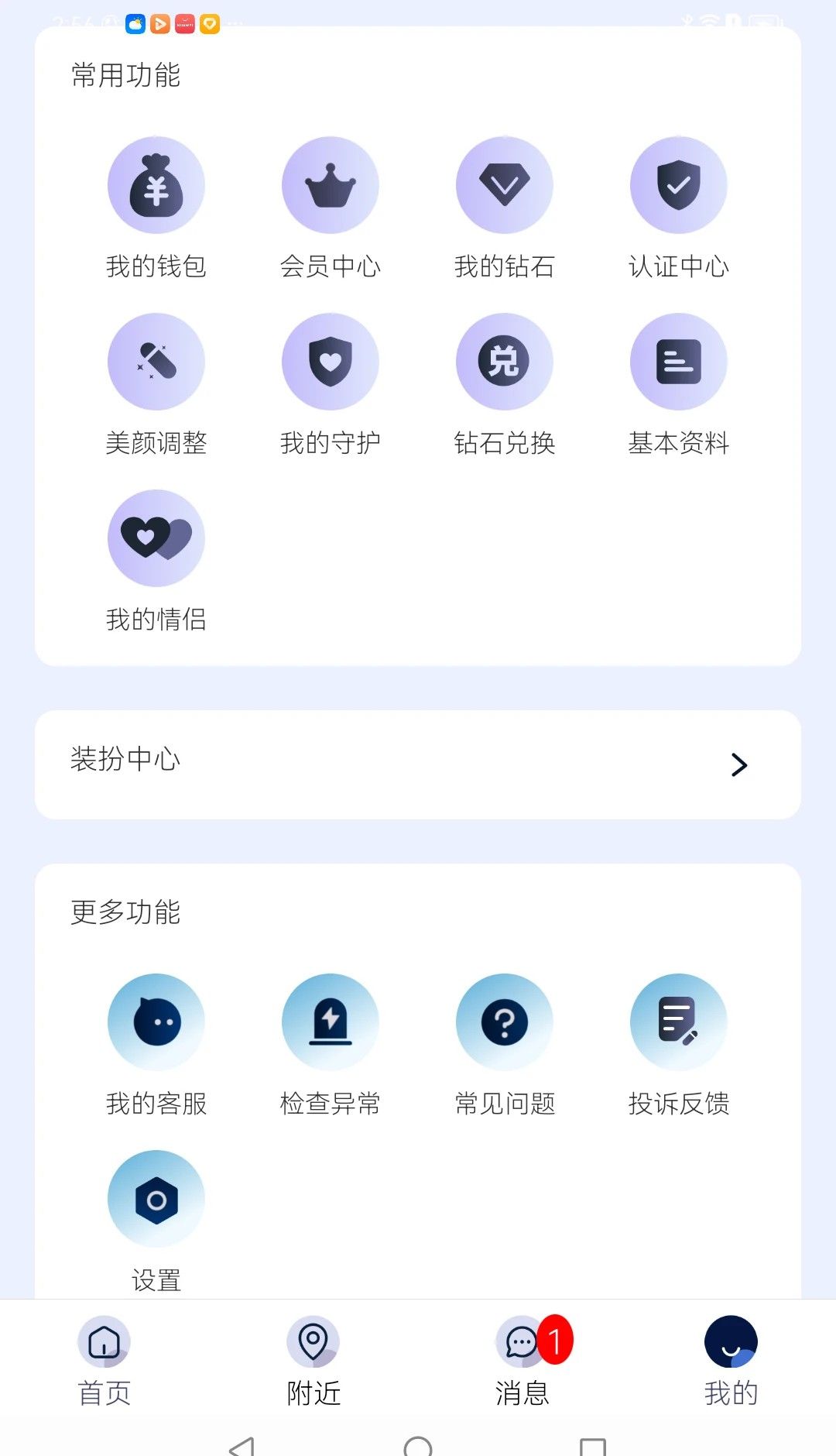Image resolution: width=836 pixels, height=1456 pixels.
Task: Open 投诉反馈 feedback icon
Action: (x=679, y=1022)
